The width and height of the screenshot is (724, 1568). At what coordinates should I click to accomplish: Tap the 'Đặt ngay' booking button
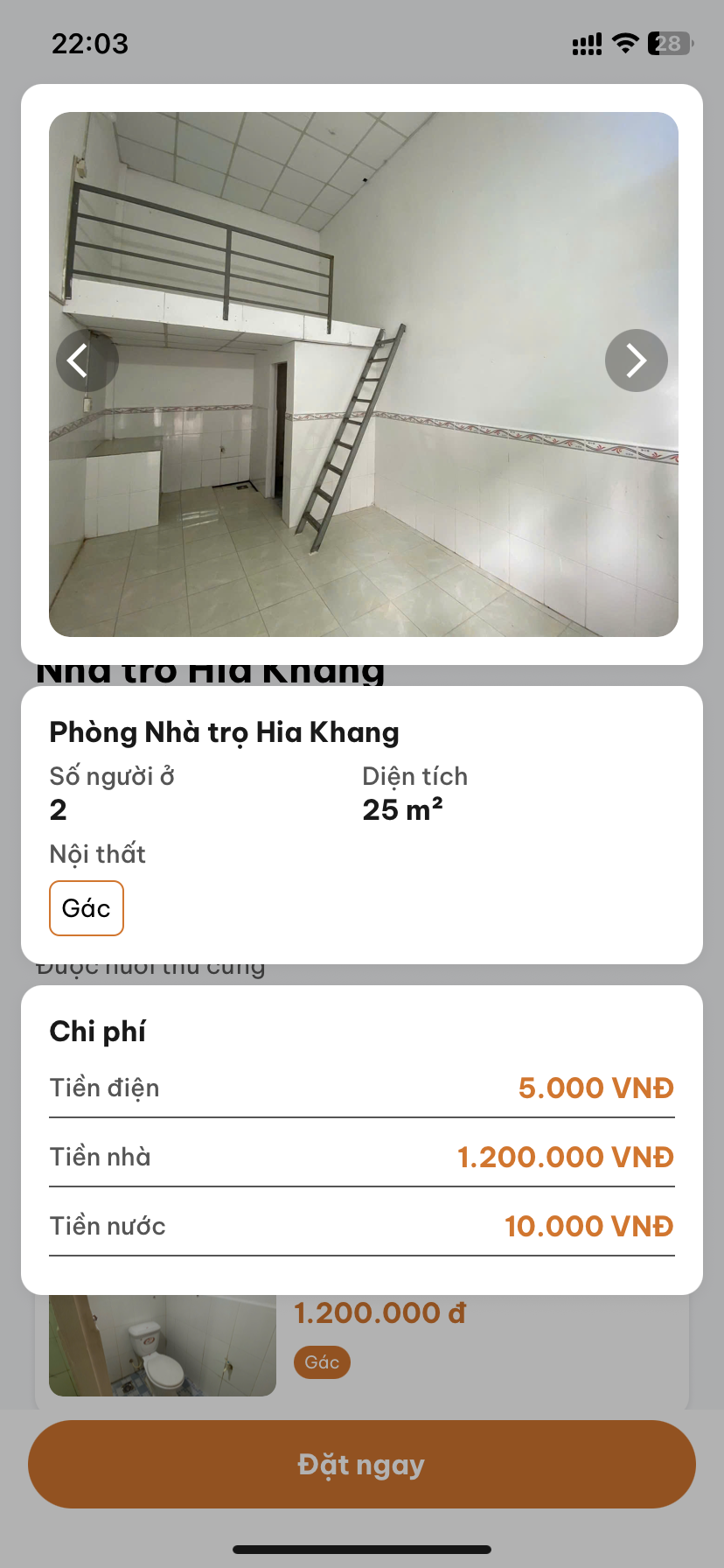[x=362, y=1464]
